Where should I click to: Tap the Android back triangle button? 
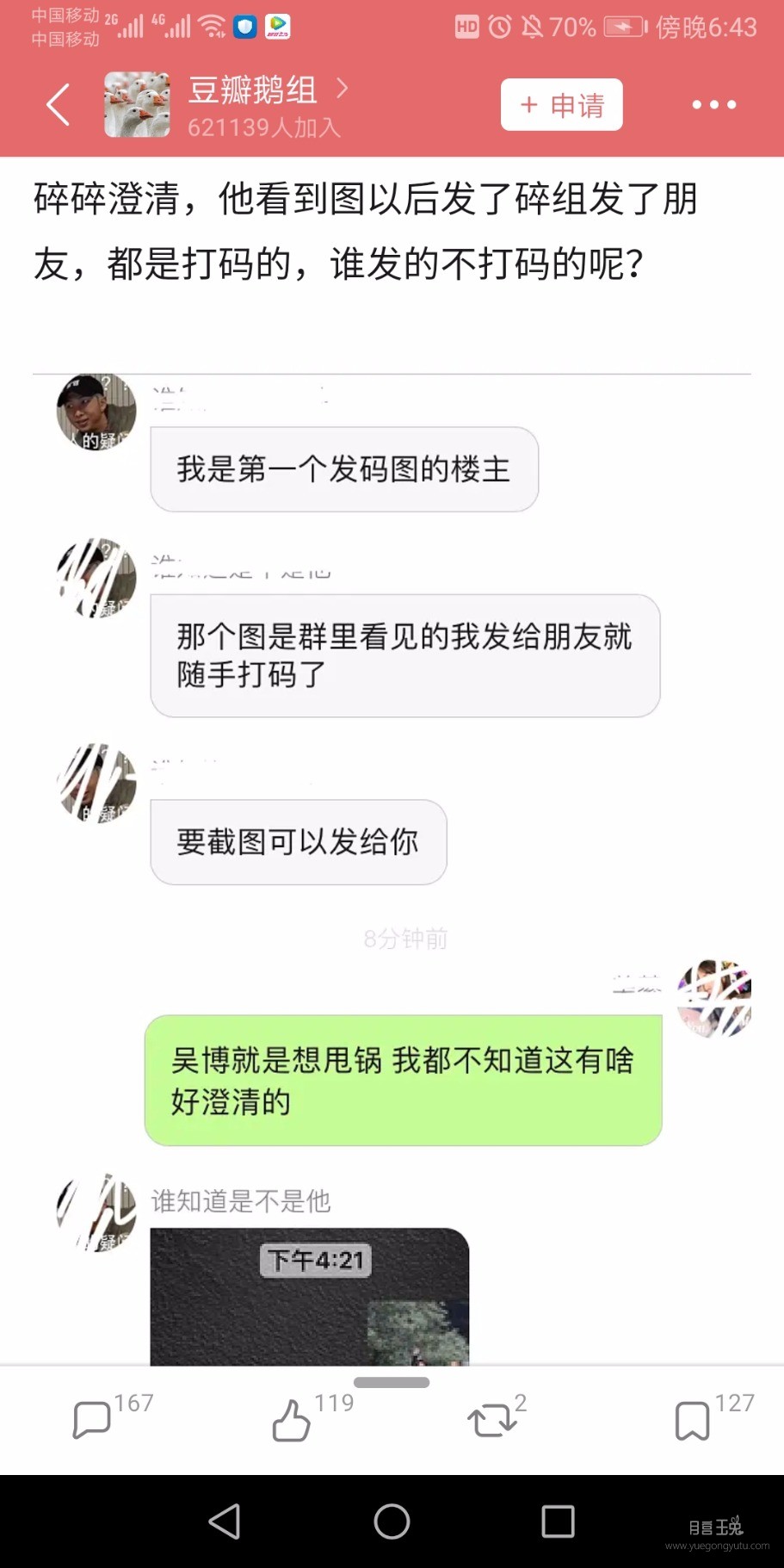click(224, 1520)
